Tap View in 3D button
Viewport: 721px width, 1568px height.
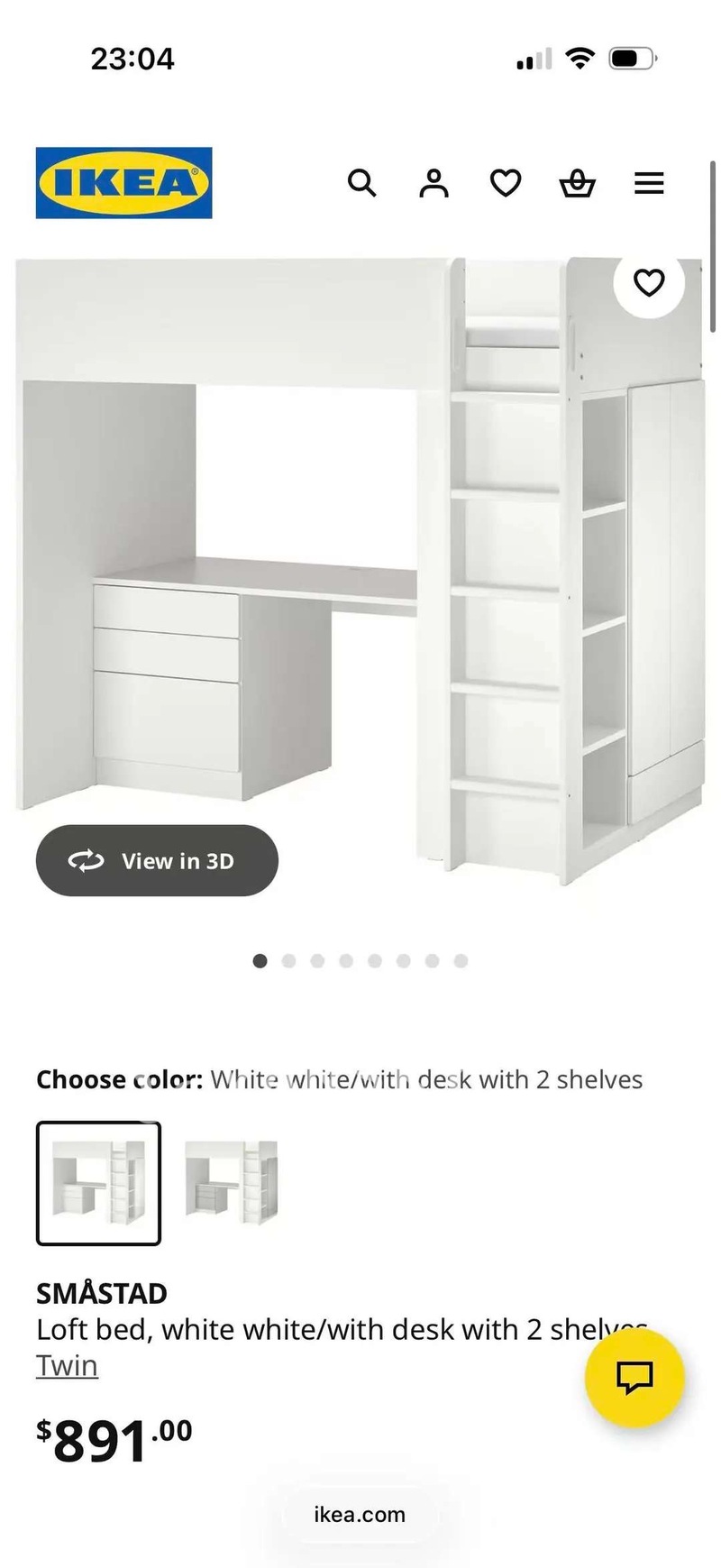[157, 861]
